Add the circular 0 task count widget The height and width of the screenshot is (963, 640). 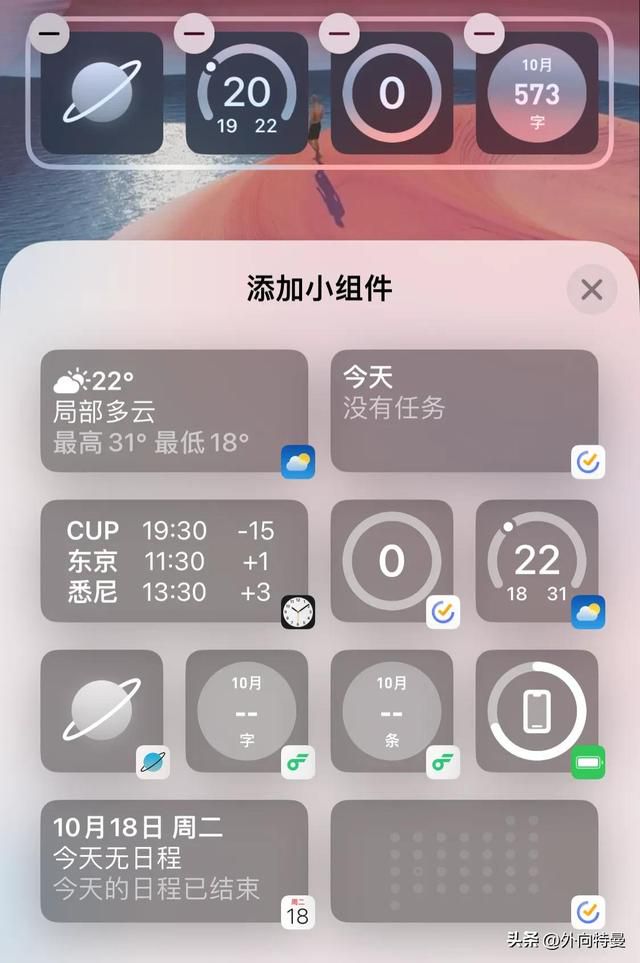pos(391,561)
